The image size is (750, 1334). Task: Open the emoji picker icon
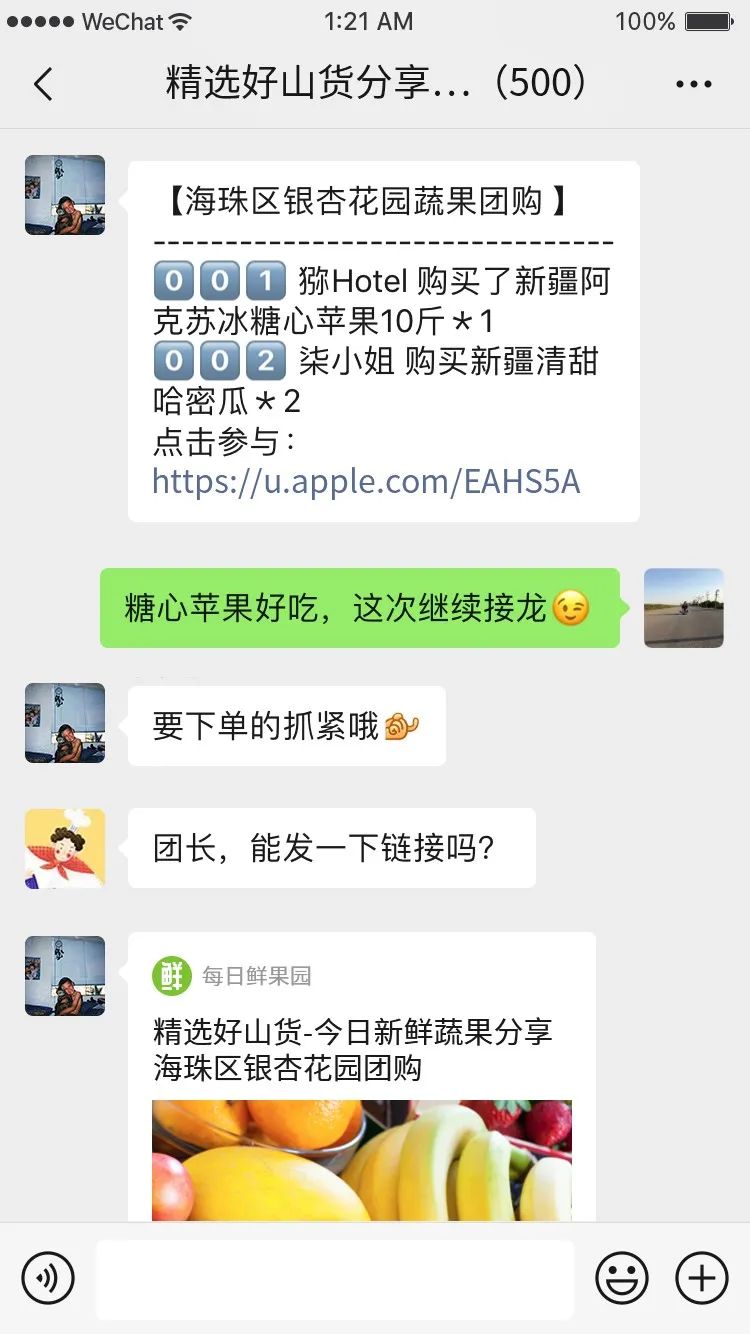click(622, 1278)
